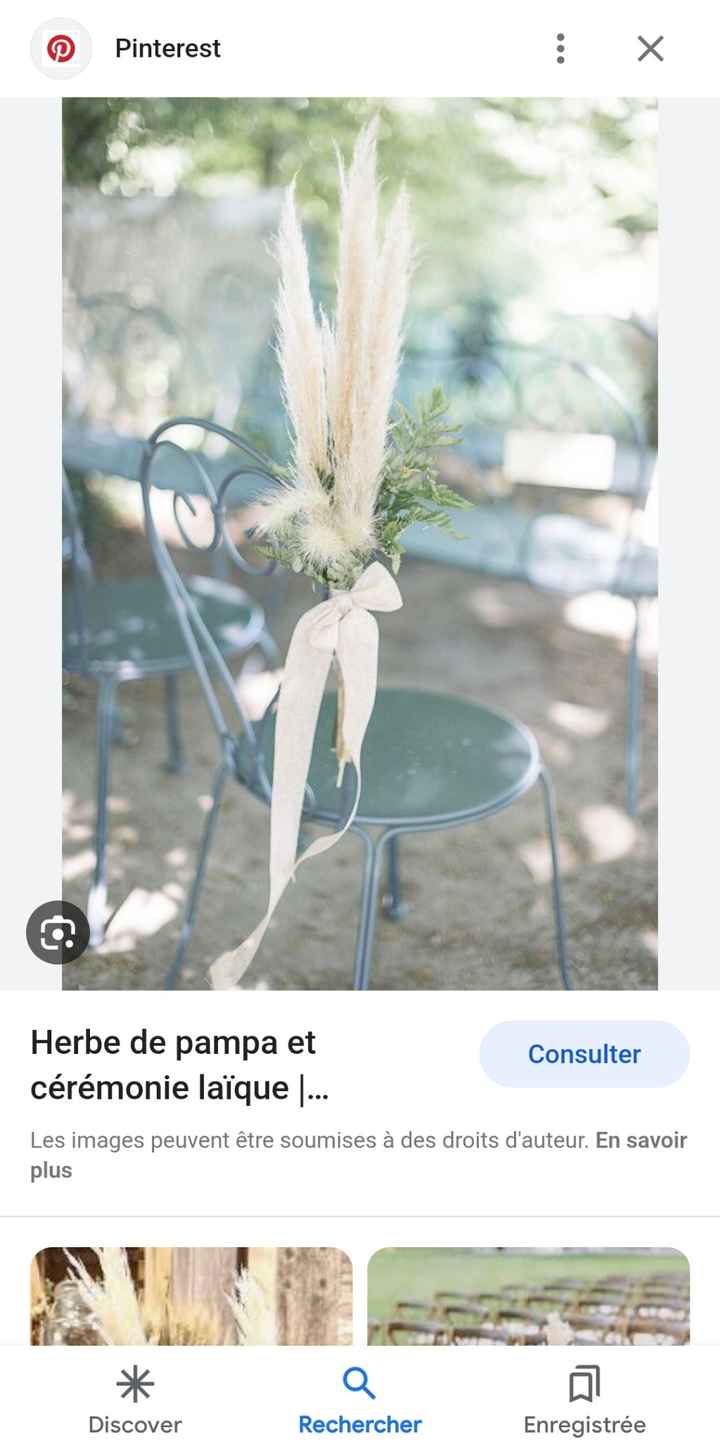Viewport: 720px width, 1451px height.
Task: Click the Pinterest site name text
Action: (x=167, y=48)
